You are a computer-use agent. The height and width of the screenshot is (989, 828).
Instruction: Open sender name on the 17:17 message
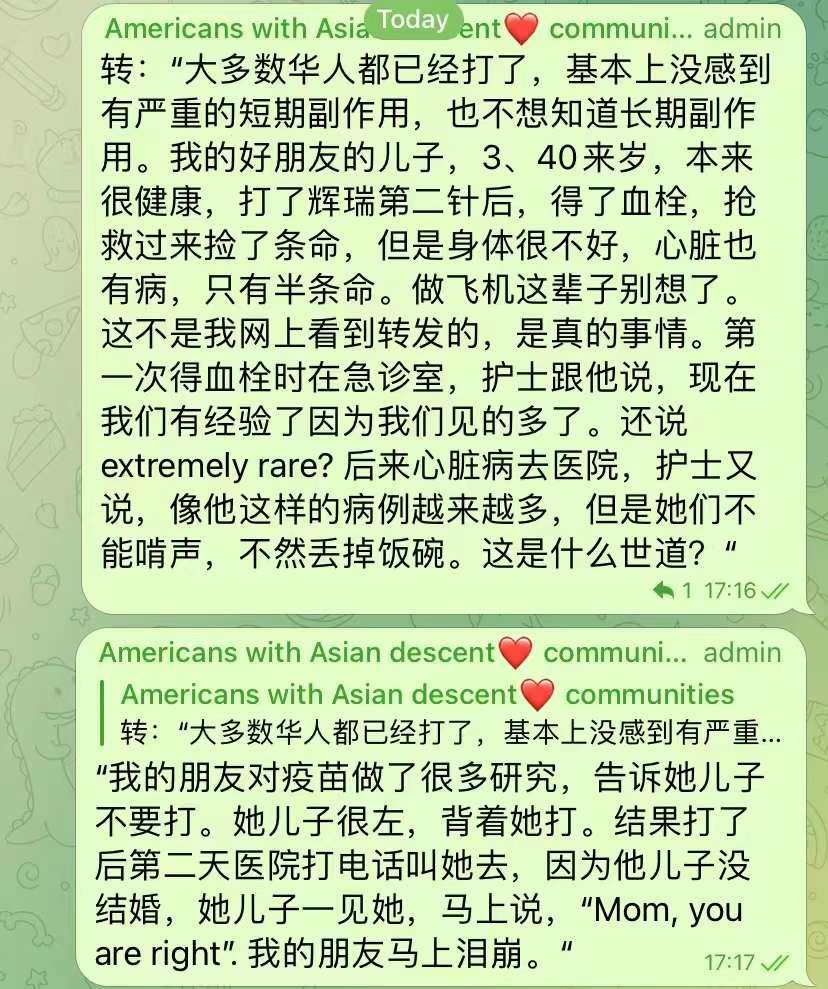[x=392, y=653]
